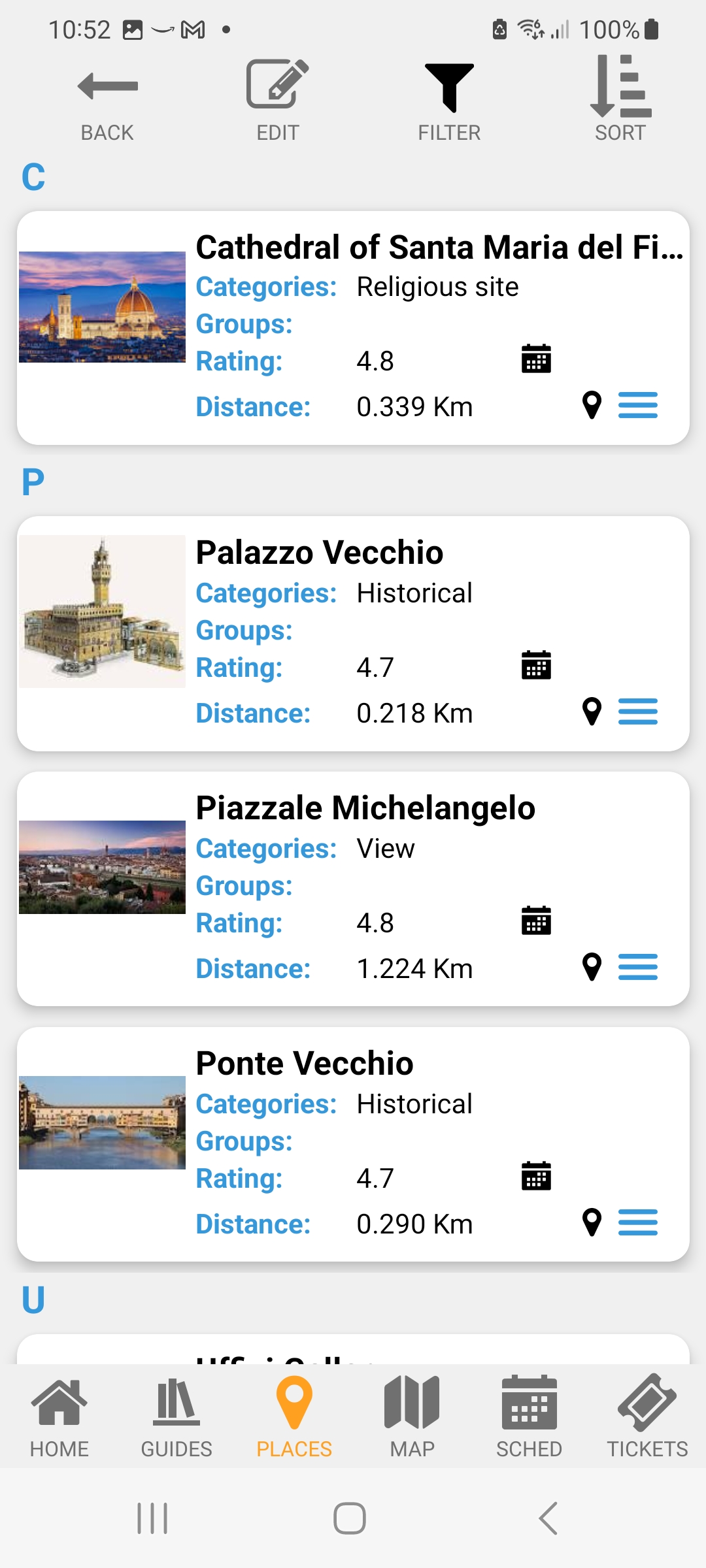
Task: Switch to the TICKETS tab
Action: [647, 1417]
